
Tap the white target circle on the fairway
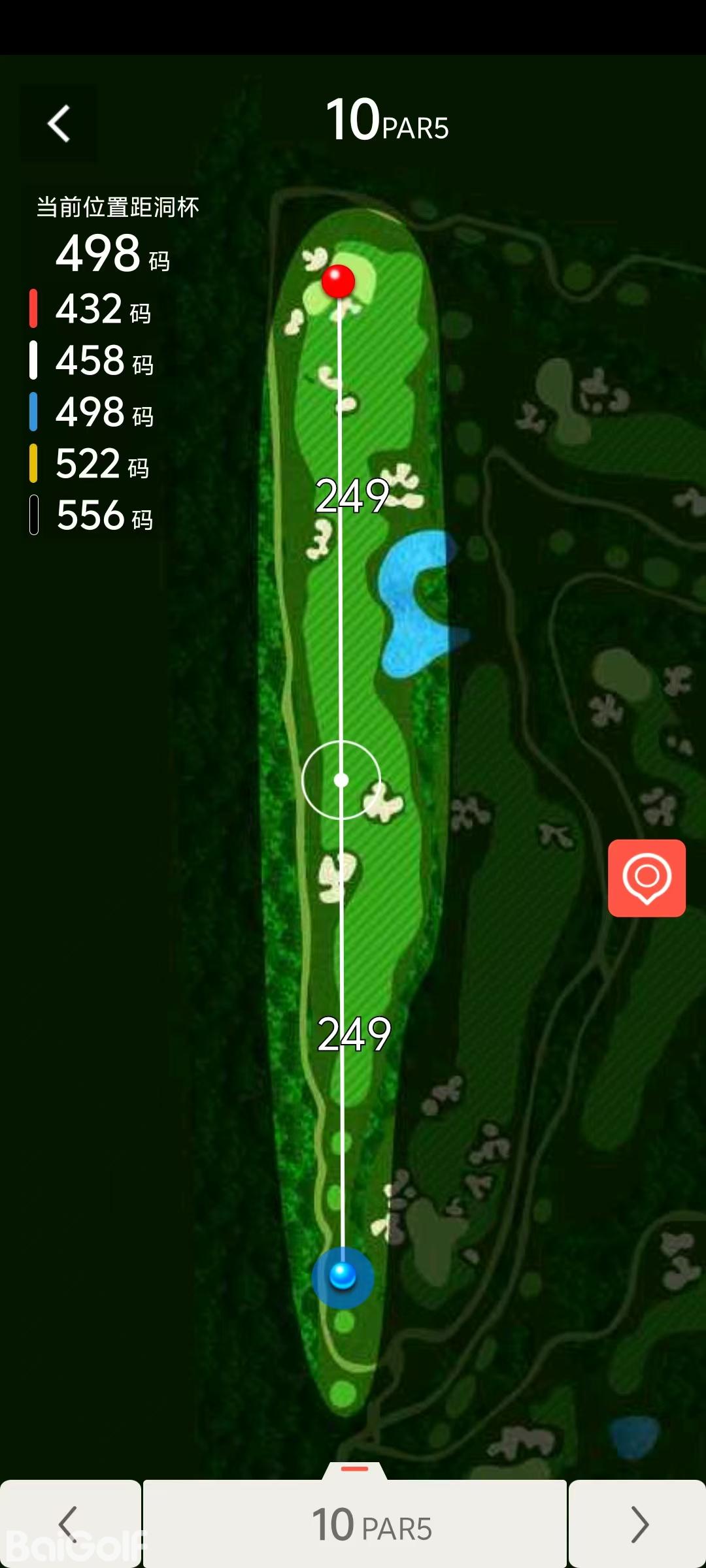tap(341, 780)
